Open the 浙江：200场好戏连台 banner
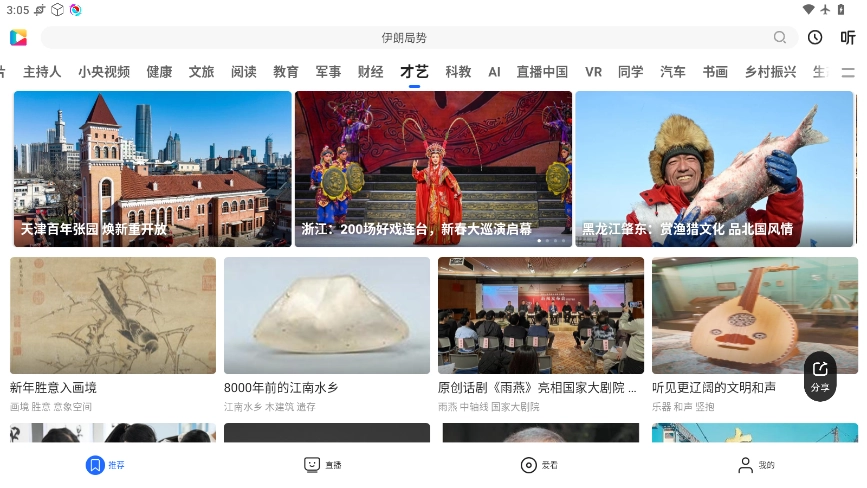Viewport: 867px width, 488px height. coord(433,168)
